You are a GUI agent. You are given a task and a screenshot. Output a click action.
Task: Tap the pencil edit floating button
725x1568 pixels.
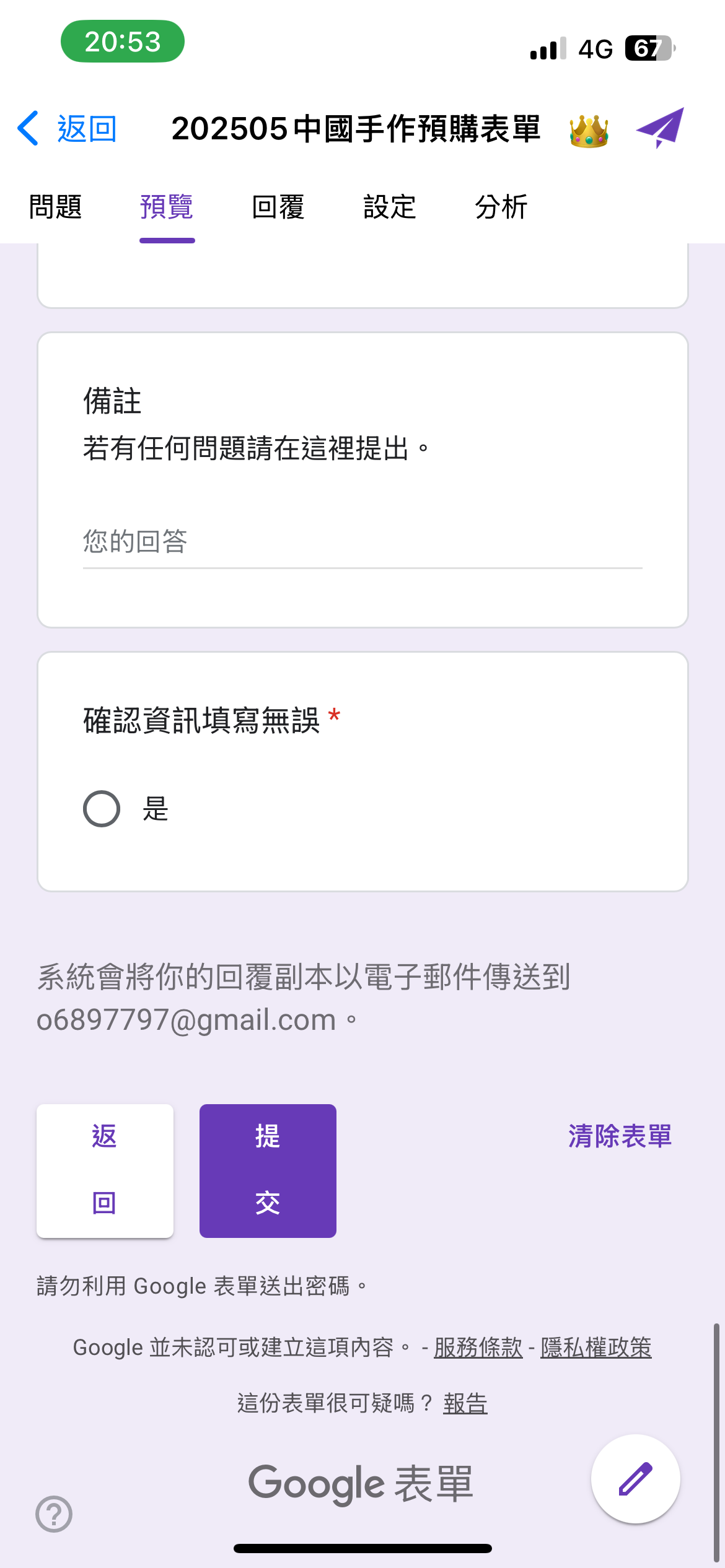coord(636,1479)
